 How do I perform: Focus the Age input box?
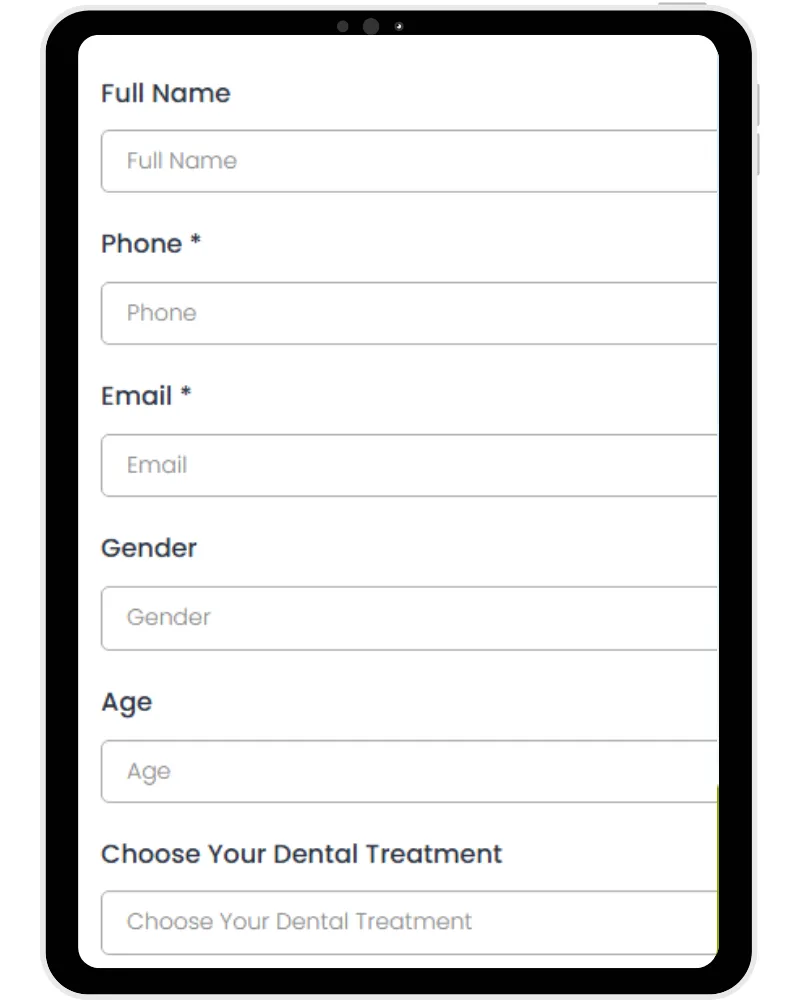tap(410, 771)
